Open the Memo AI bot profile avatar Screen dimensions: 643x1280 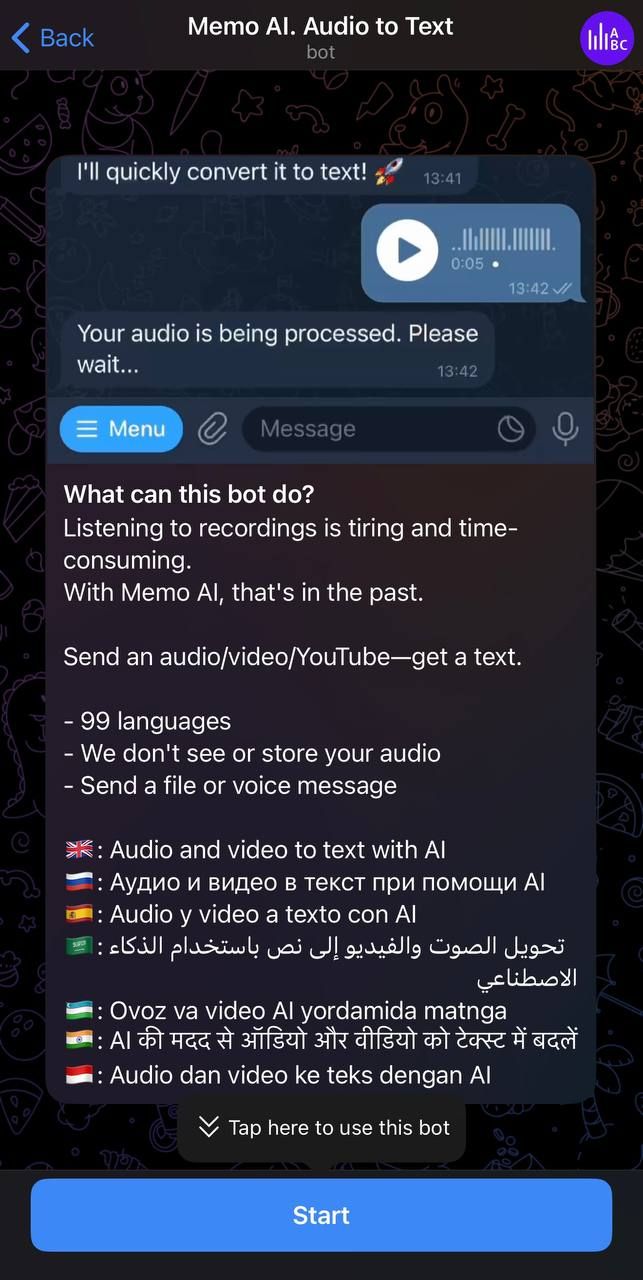[606, 38]
